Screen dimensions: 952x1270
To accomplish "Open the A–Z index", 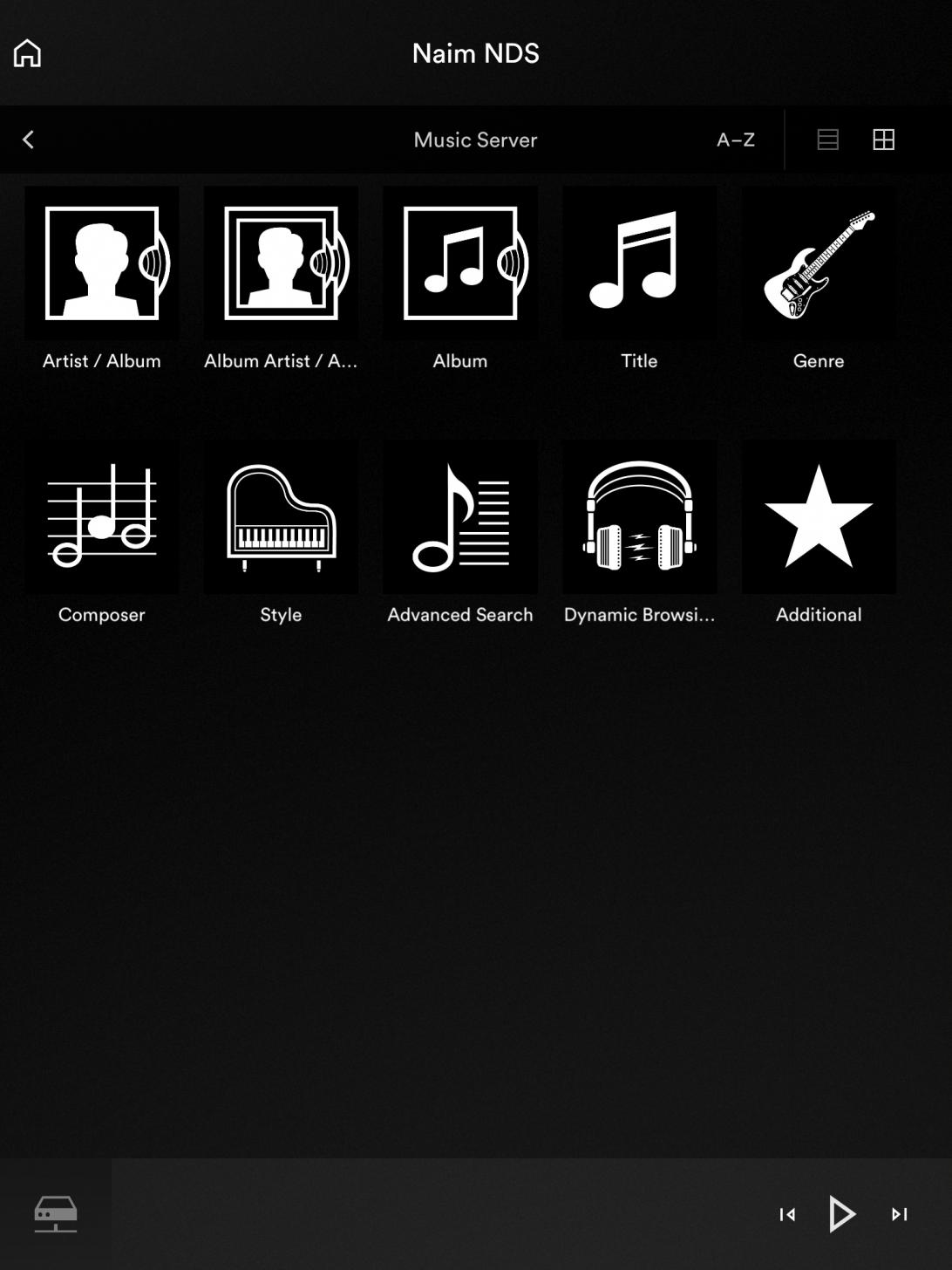I will point(735,140).
